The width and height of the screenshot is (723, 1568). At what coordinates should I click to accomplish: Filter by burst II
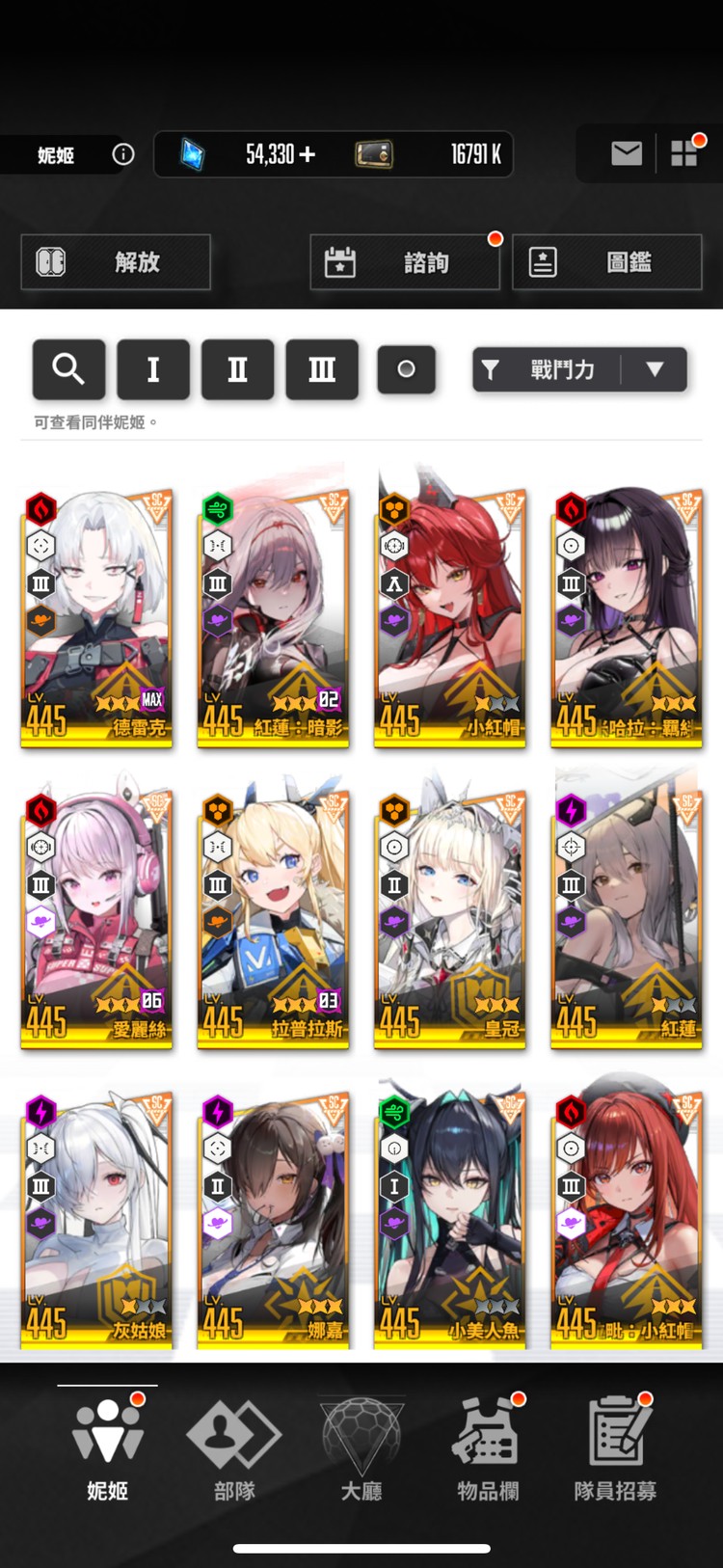pos(237,369)
